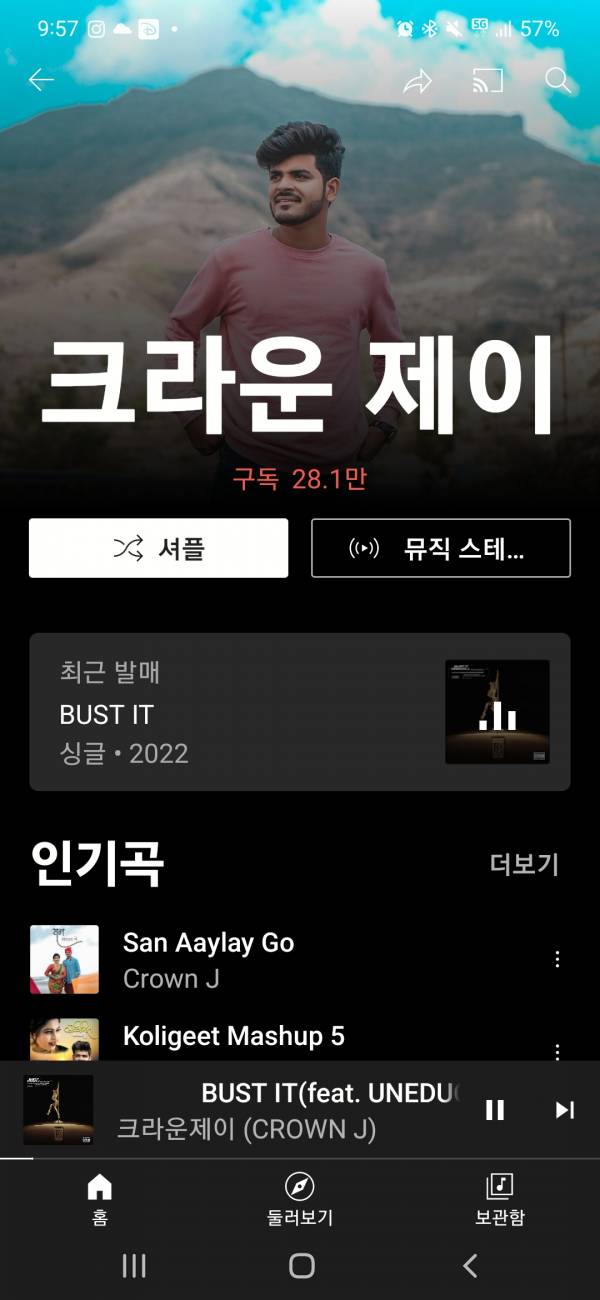Subscribe via 구독 28.1만
600x1300 pixels.
pyautogui.click(x=300, y=479)
